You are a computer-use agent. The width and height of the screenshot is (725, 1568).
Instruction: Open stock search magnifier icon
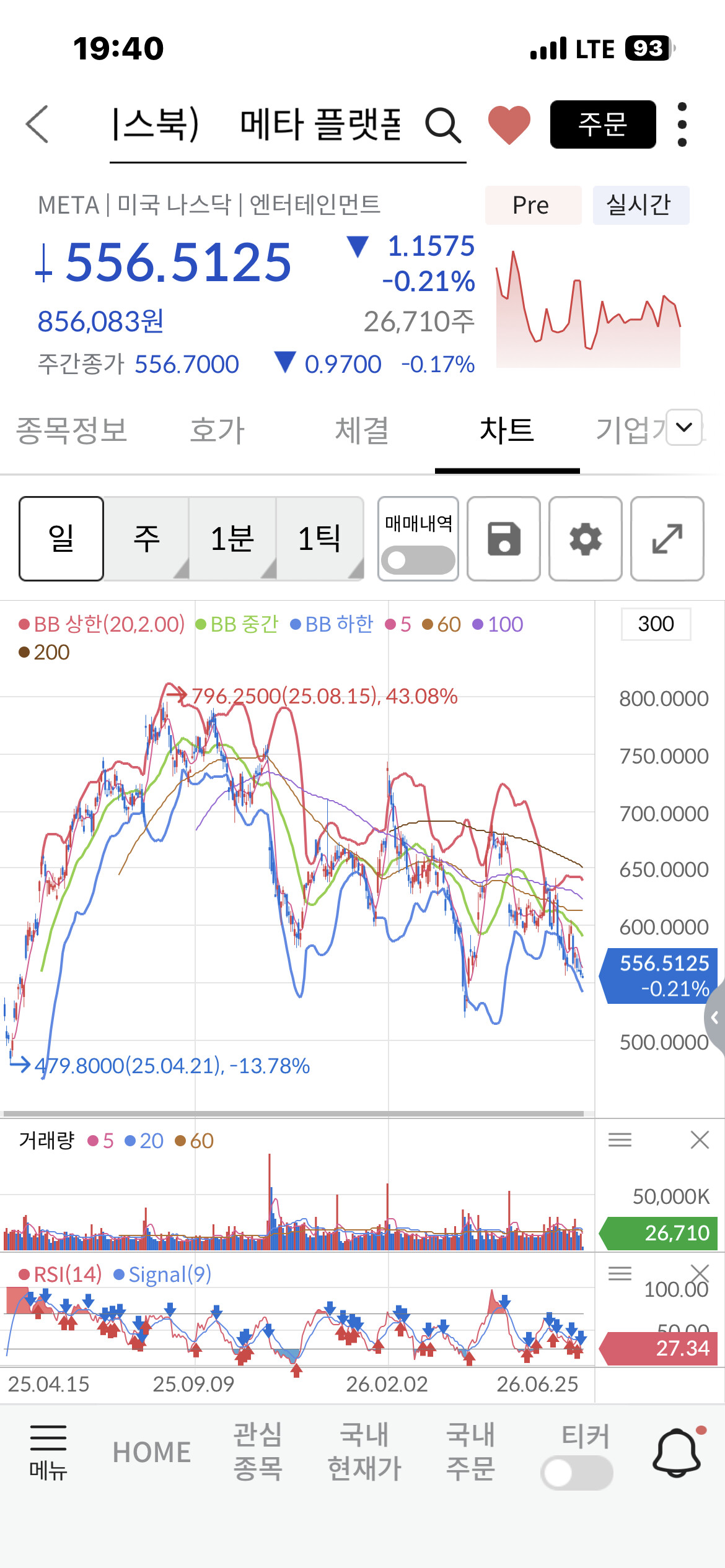[x=442, y=125]
